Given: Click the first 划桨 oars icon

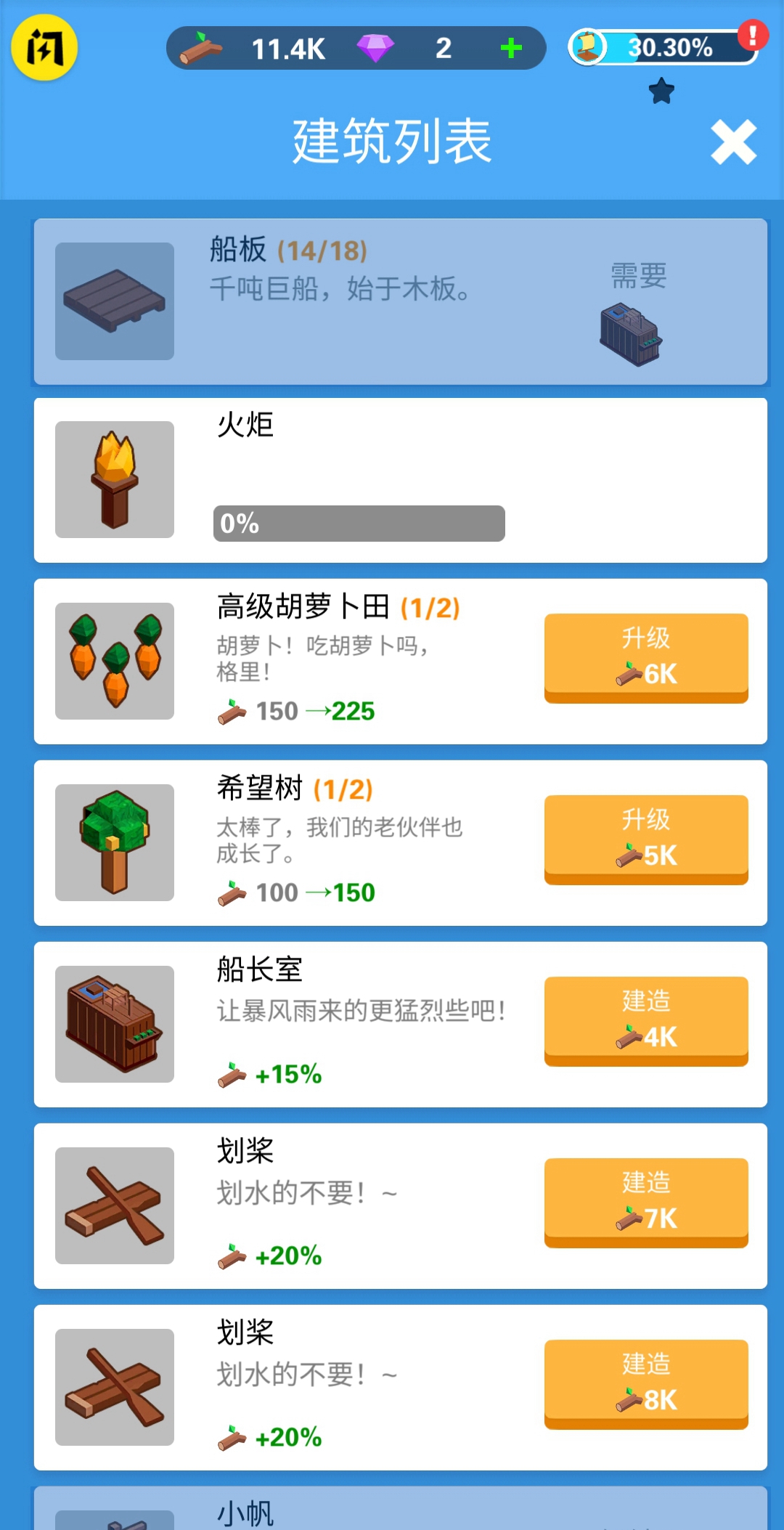Looking at the screenshot, I should click(x=114, y=1205).
